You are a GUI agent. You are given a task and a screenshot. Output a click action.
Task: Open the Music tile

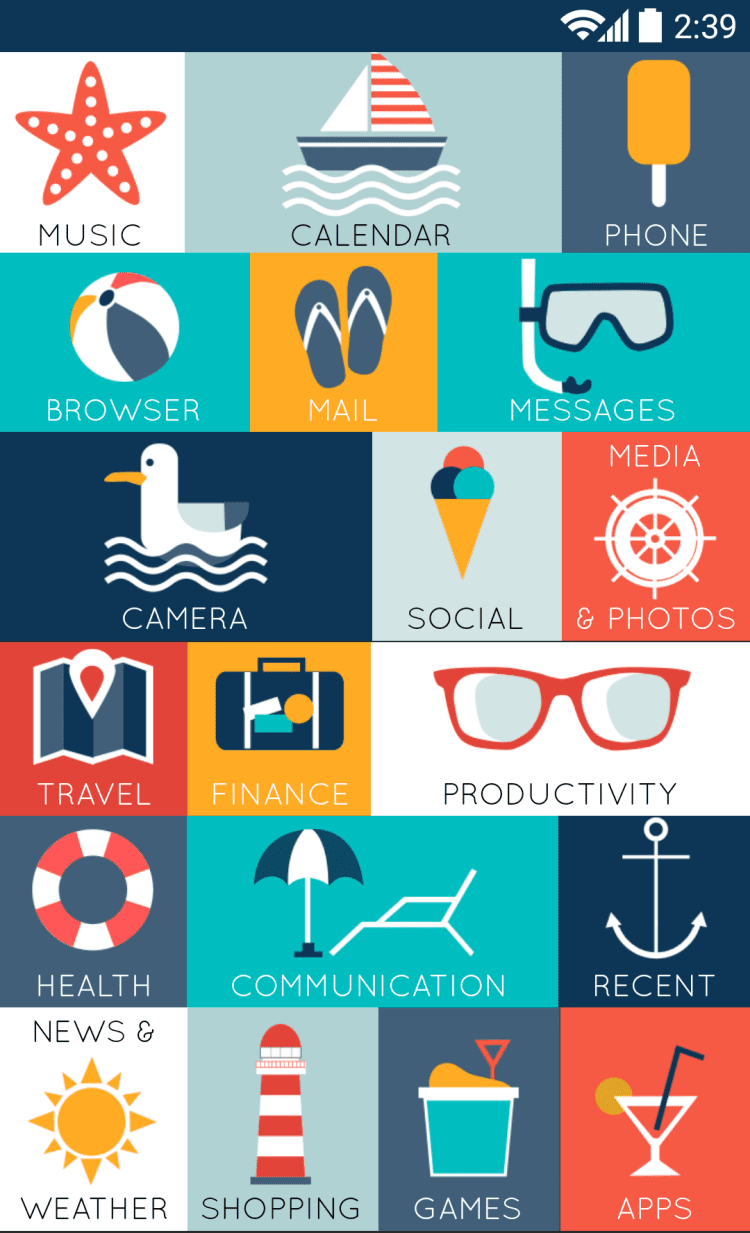pos(92,152)
